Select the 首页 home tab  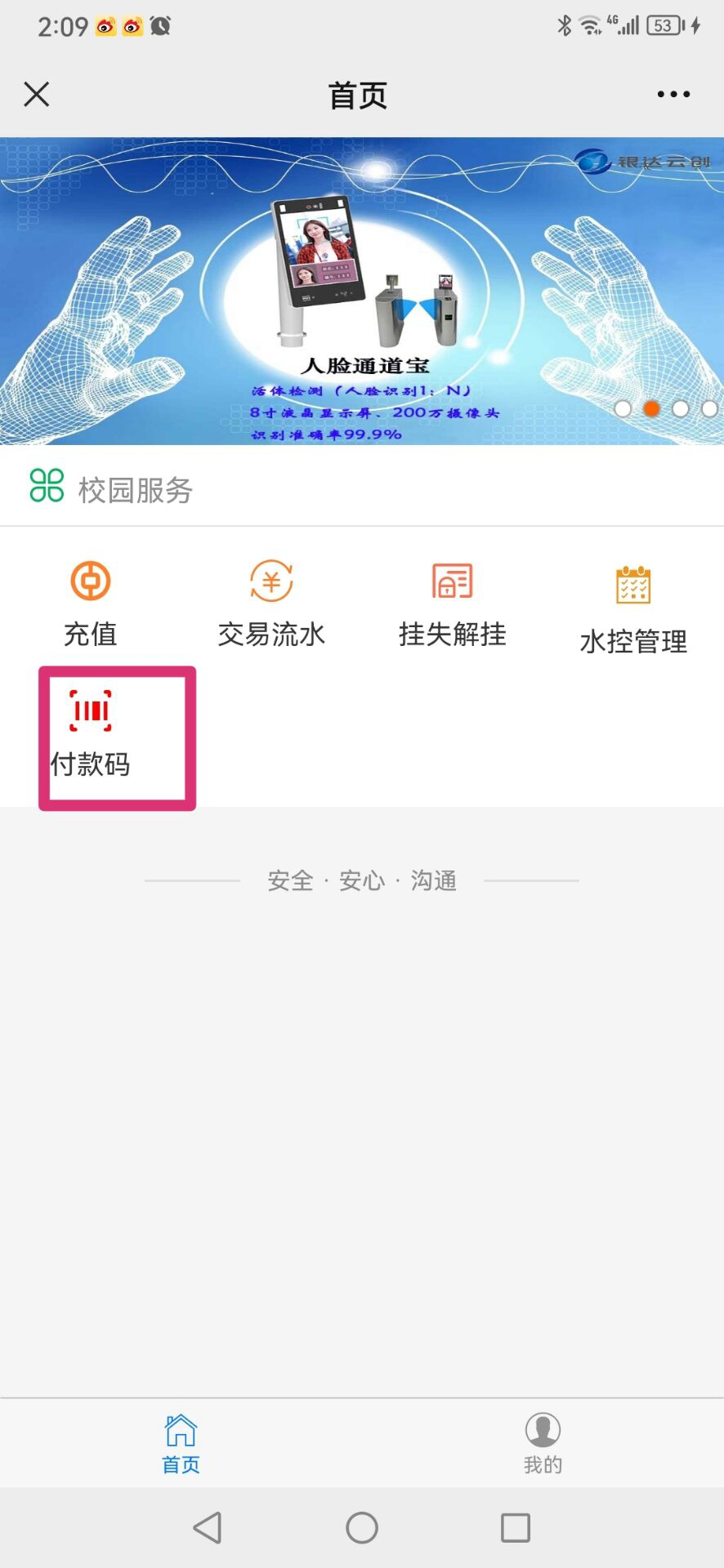[181, 1443]
